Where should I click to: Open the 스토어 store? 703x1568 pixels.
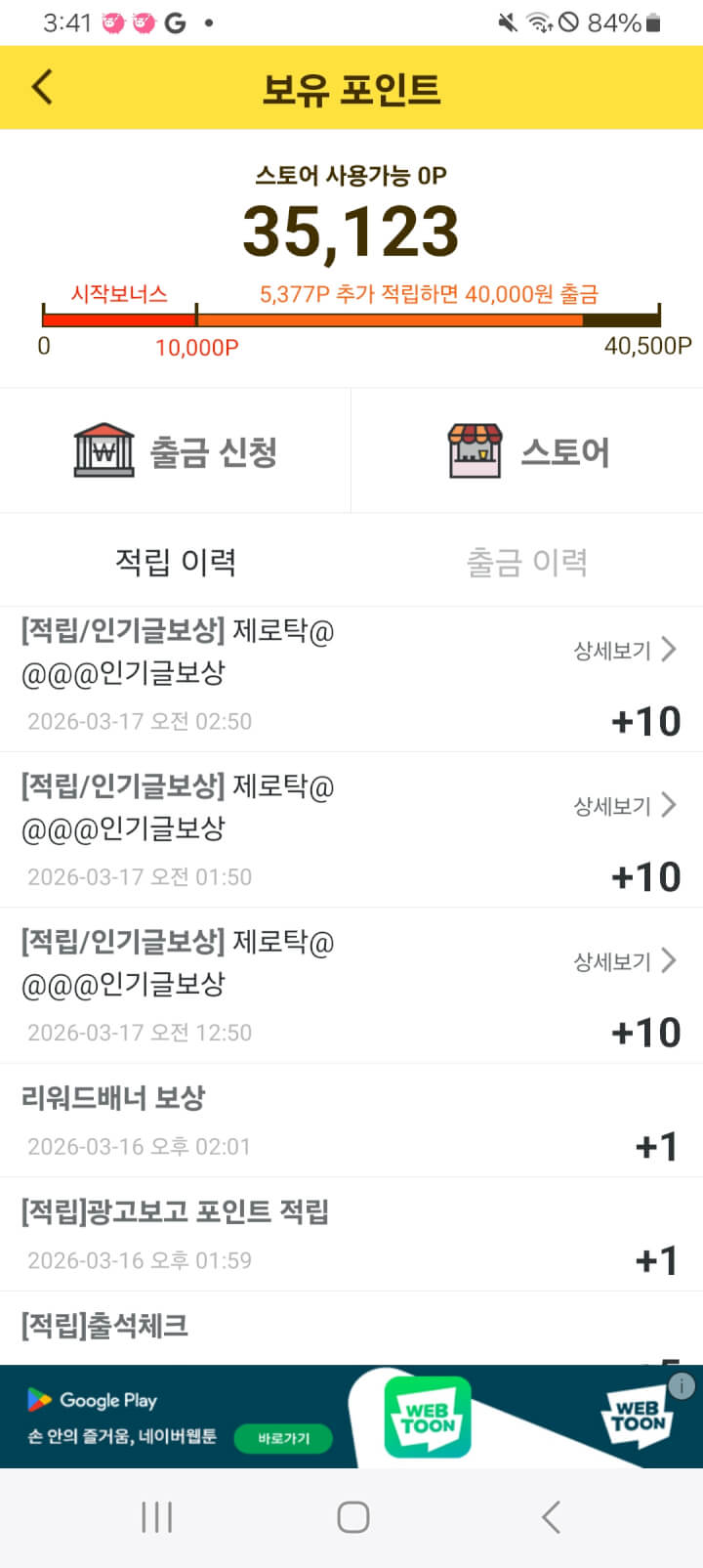click(x=527, y=451)
